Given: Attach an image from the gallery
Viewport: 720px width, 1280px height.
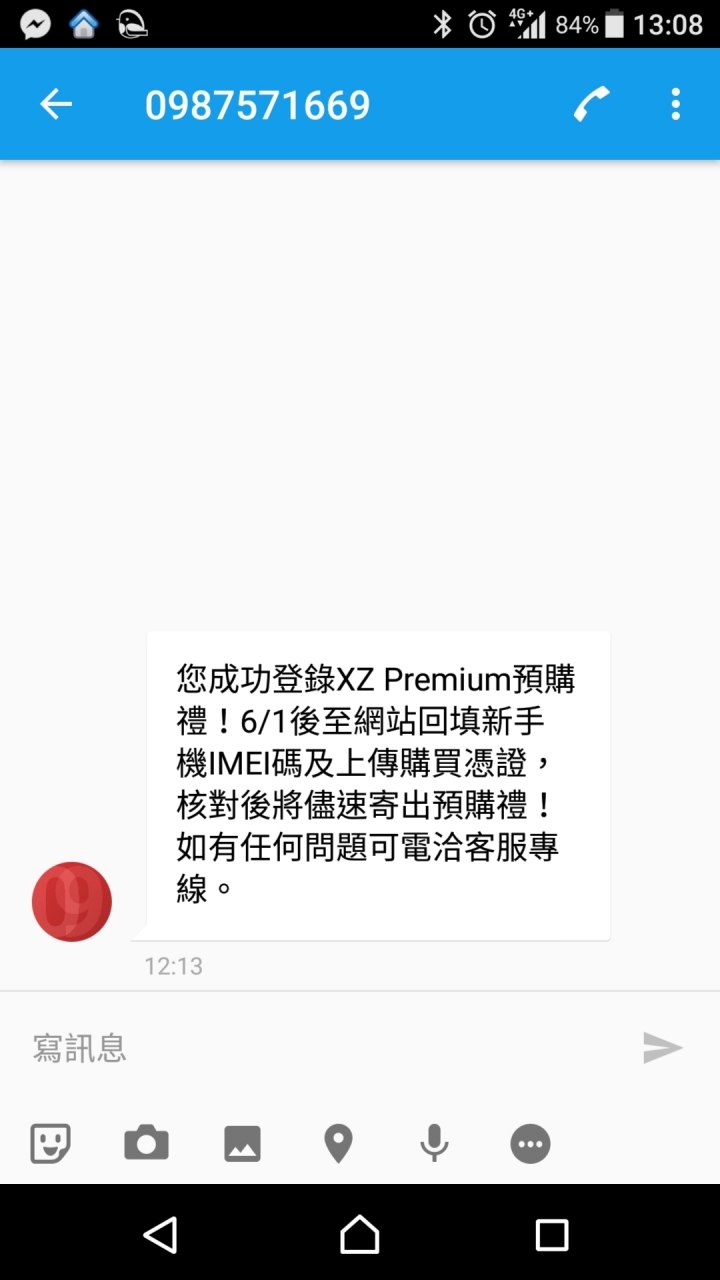Looking at the screenshot, I should tap(242, 1143).
